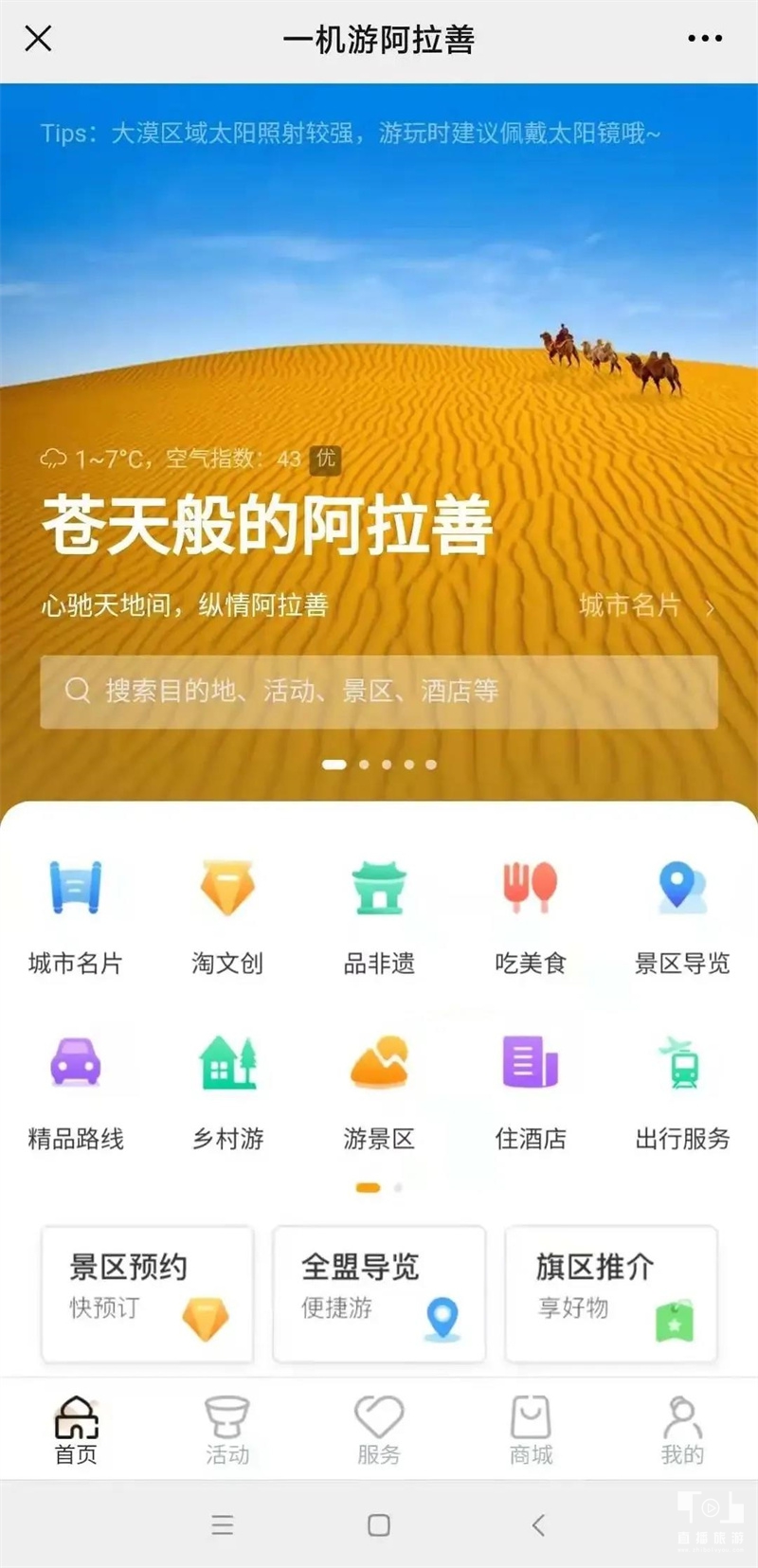The height and width of the screenshot is (1568, 758).
Task: Switch to the 活动 tab
Action: (x=227, y=1430)
